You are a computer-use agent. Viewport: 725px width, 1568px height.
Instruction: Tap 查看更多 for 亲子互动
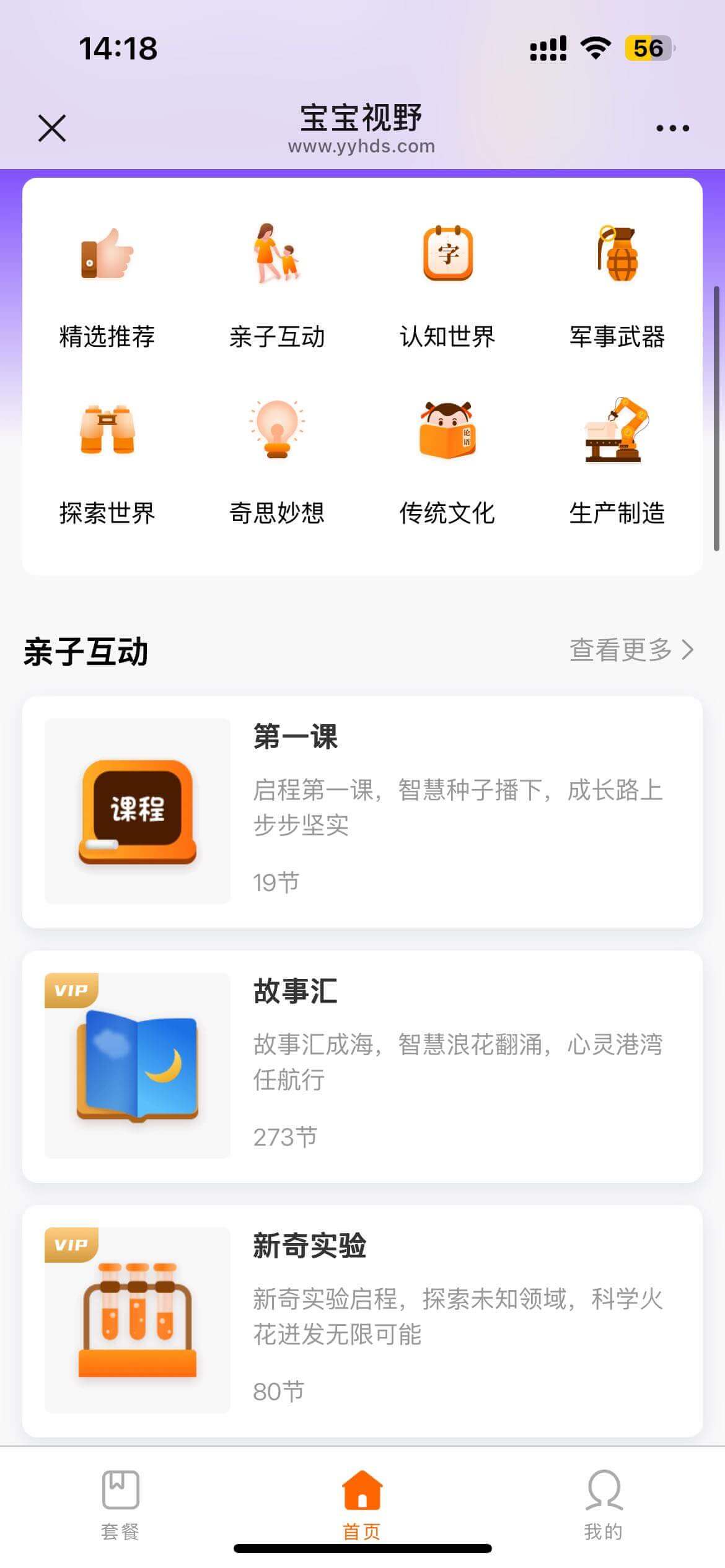[x=631, y=650]
